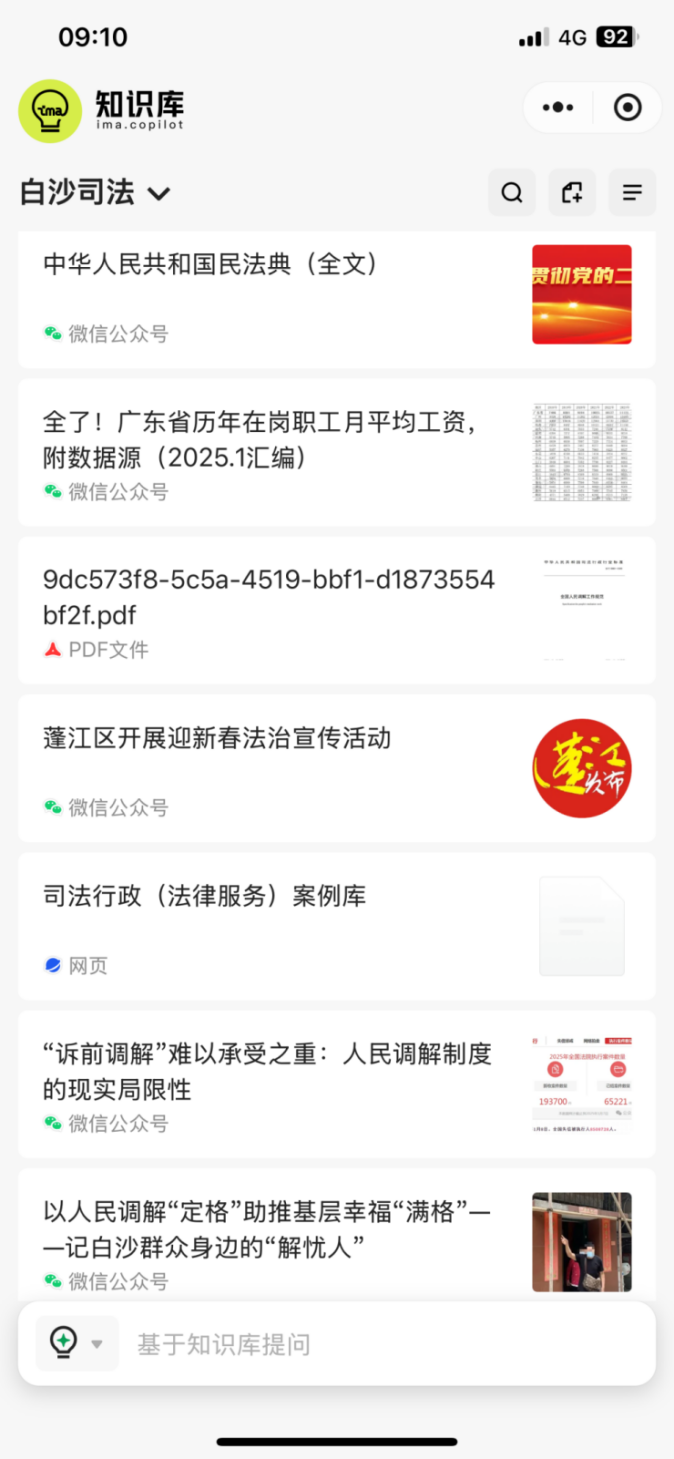
Task: Open the 广东省历年在岗职工月平均工资 article
Action: pos(270,452)
